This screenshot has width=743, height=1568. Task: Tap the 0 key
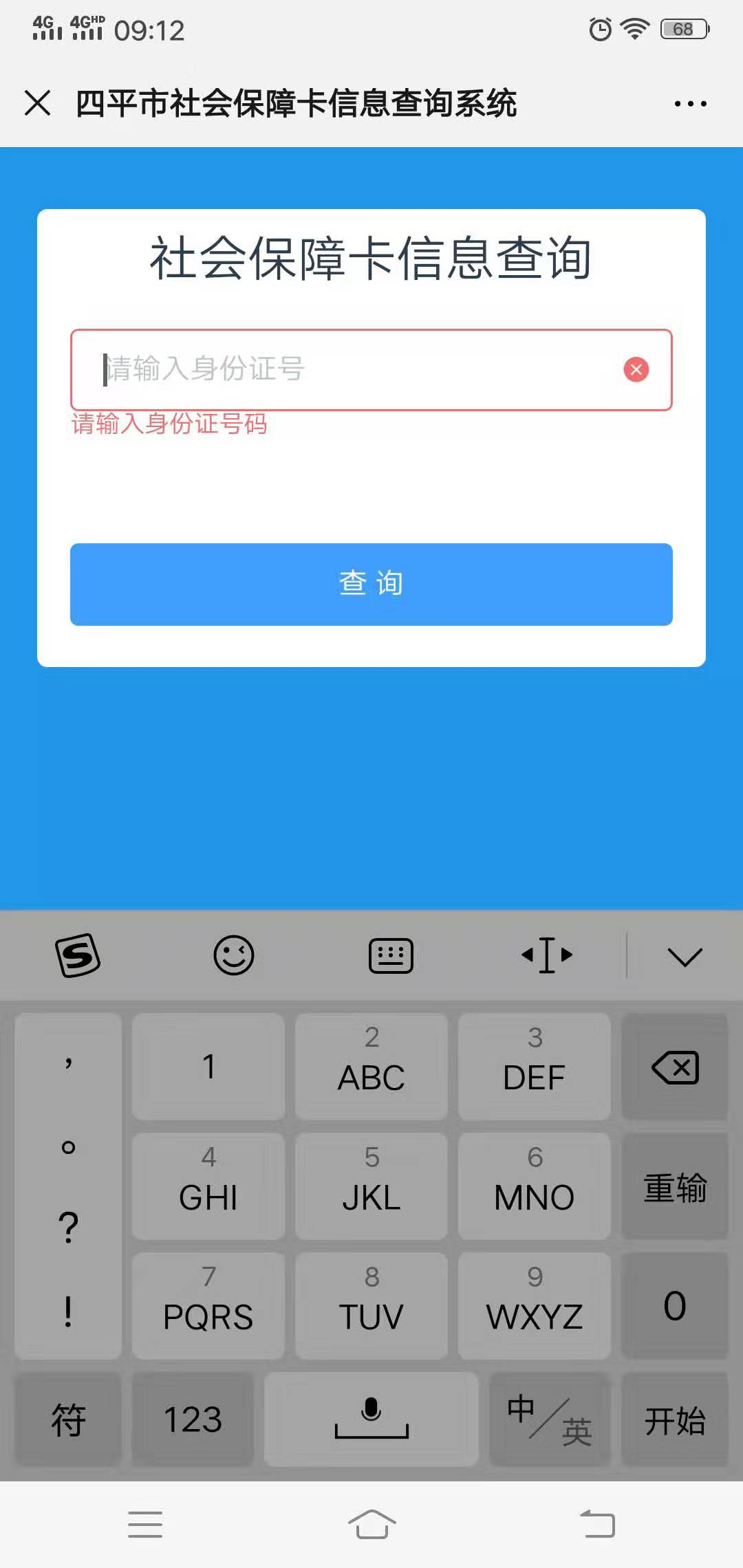tap(674, 1305)
